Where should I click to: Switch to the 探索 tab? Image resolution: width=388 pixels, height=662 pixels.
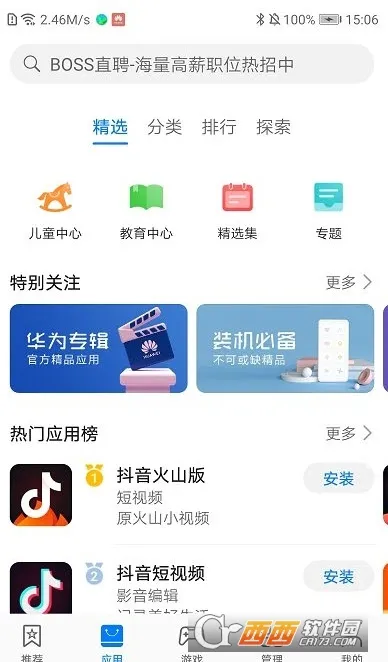pyautogui.click(x=274, y=127)
